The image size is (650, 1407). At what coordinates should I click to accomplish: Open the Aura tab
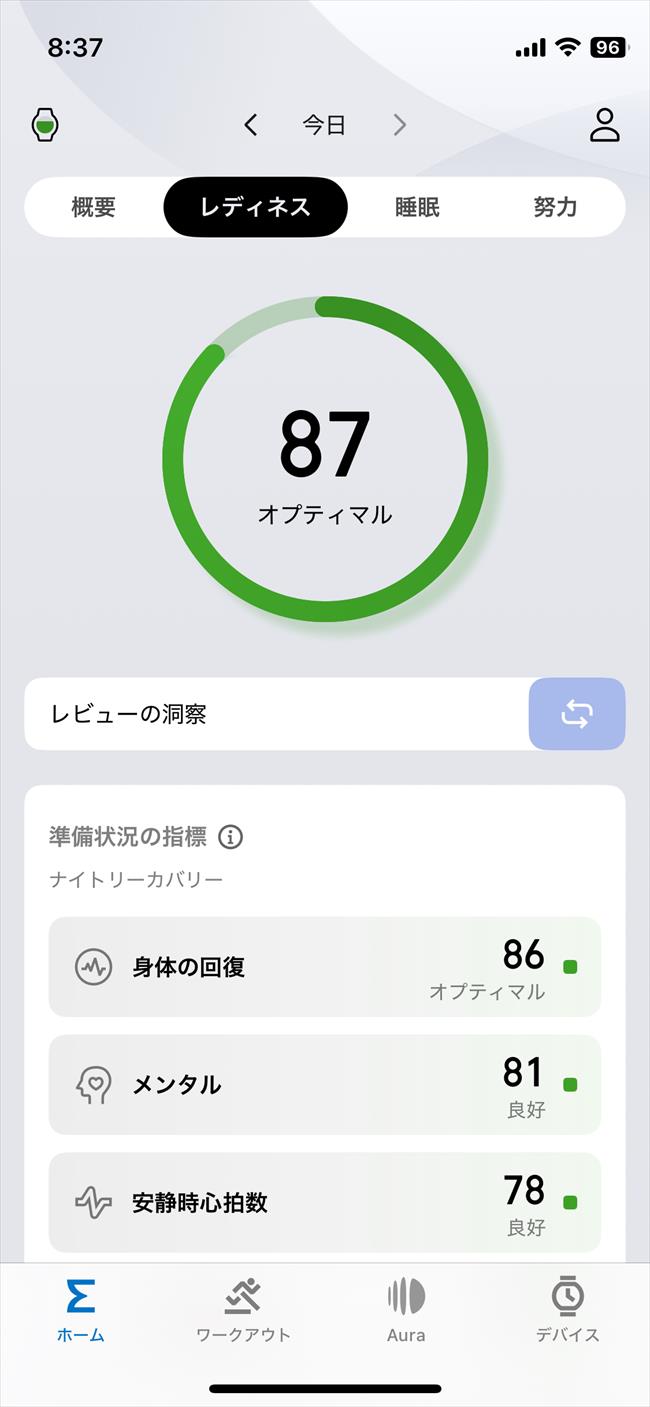coord(406,1309)
